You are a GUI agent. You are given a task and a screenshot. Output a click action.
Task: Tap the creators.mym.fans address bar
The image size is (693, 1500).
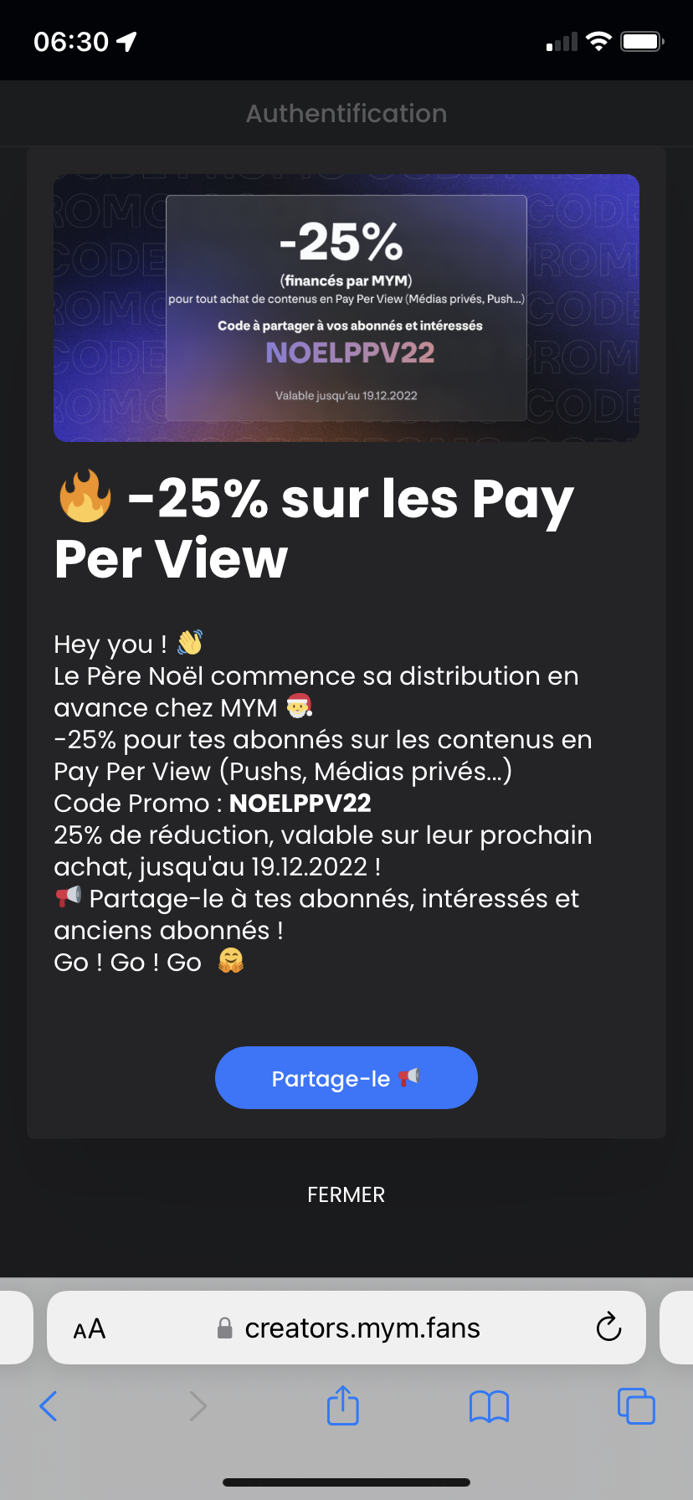click(350, 1328)
